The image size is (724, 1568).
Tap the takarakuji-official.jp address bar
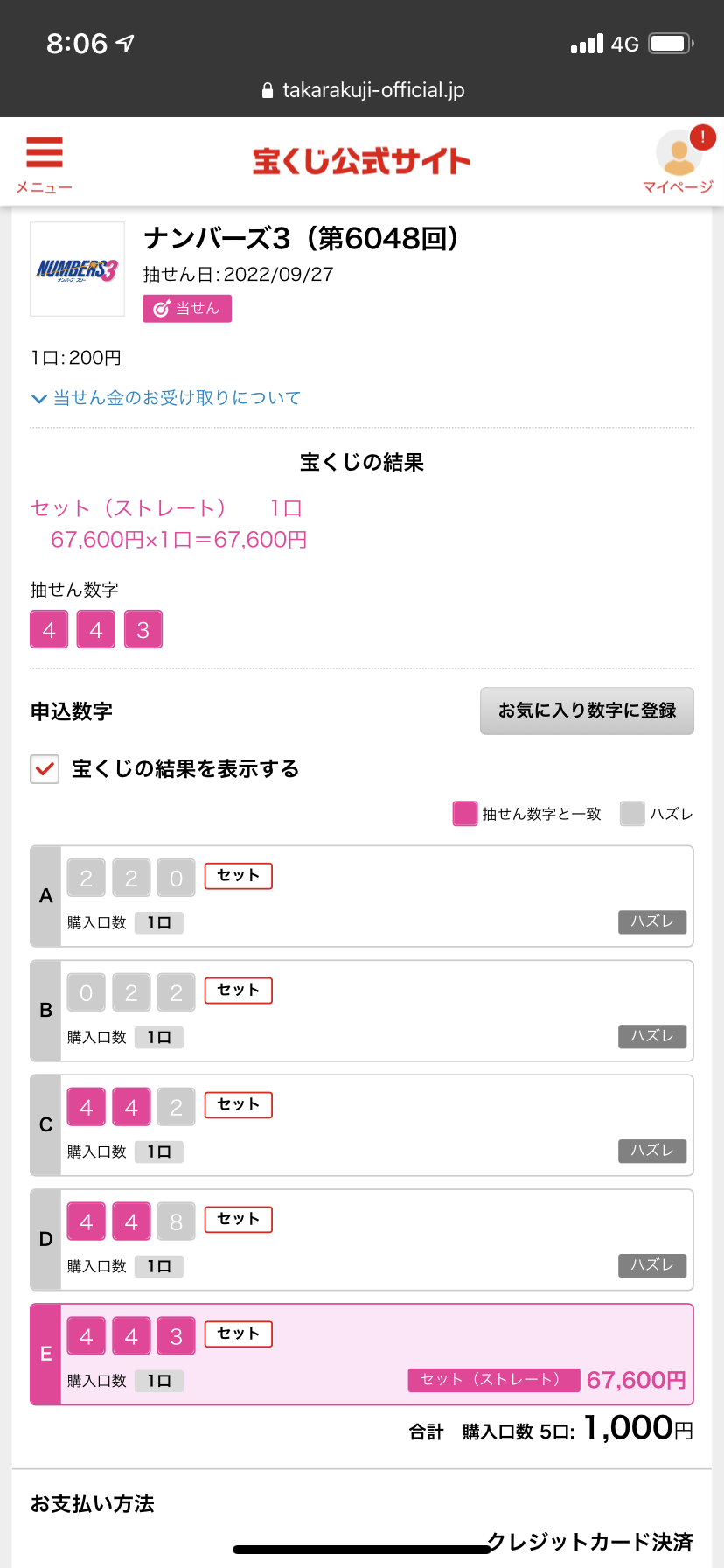click(x=363, y=90)
